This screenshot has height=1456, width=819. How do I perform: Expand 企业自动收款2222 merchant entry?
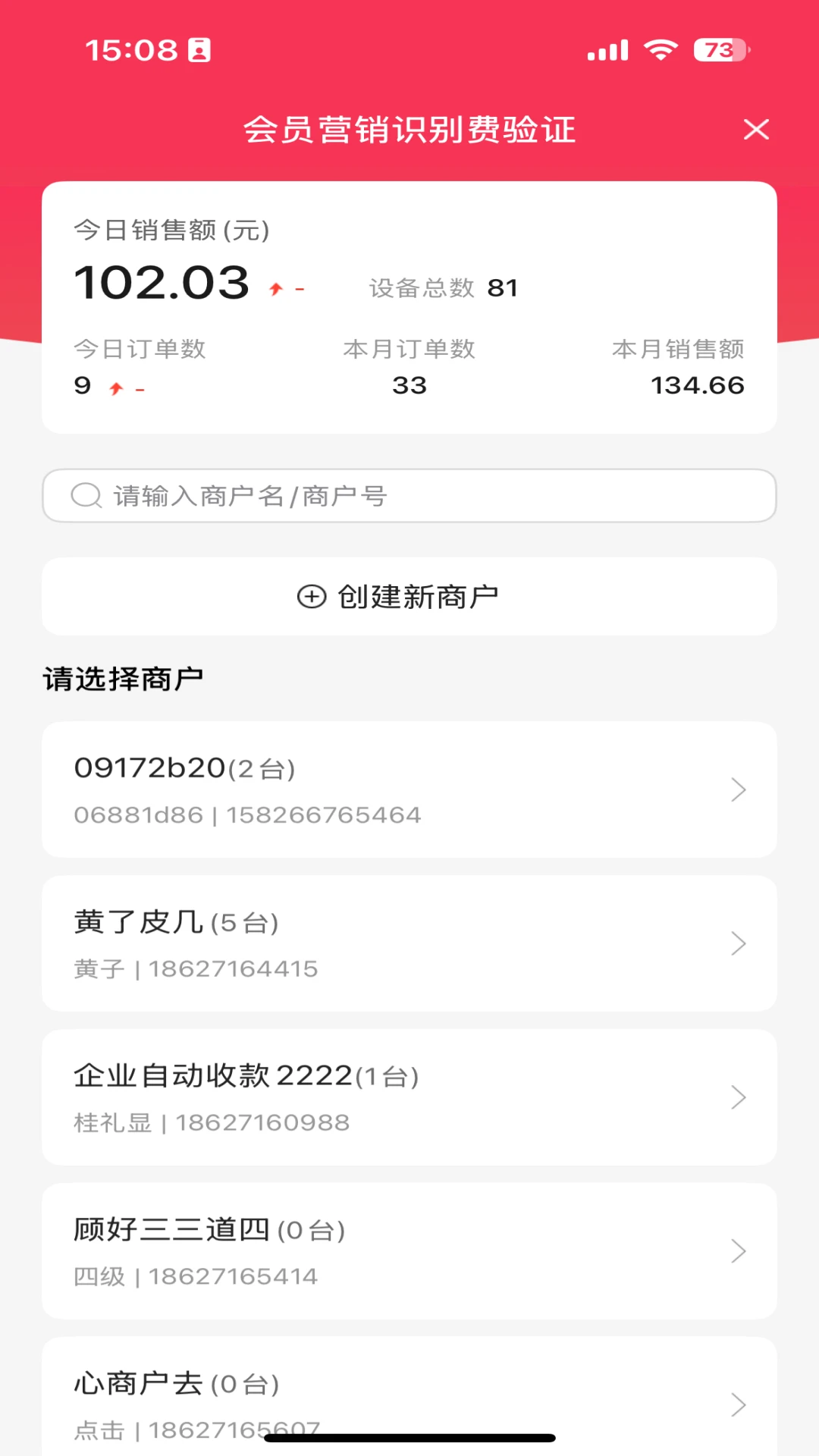point(738,1097)
